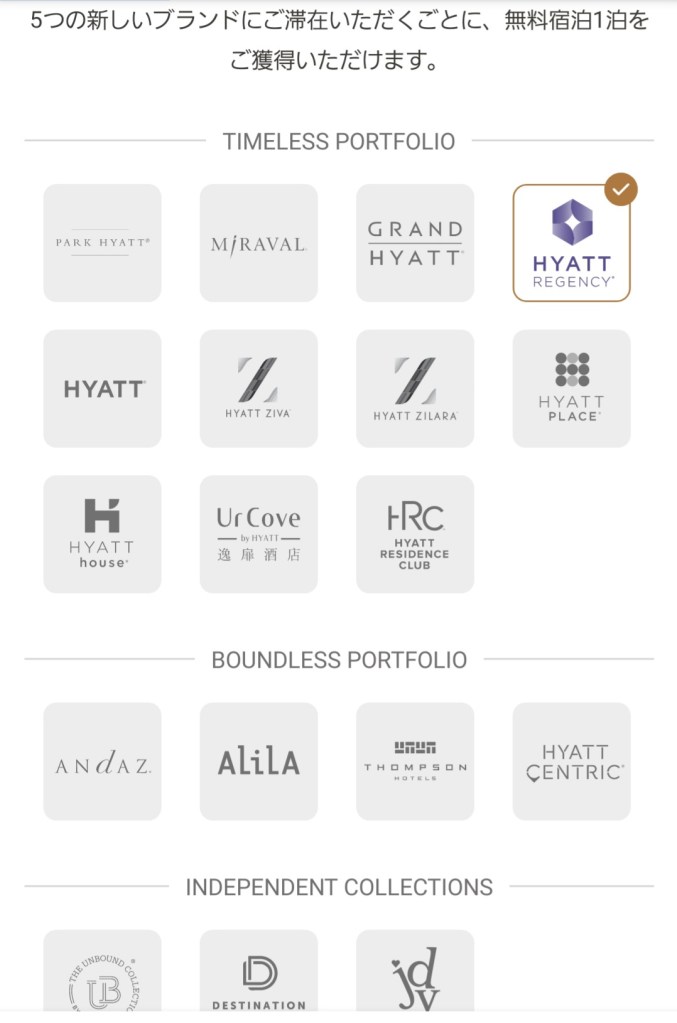Pick the Hyatt Centric tile
This screenshot has width=677, height=1023.
[572, 762]
